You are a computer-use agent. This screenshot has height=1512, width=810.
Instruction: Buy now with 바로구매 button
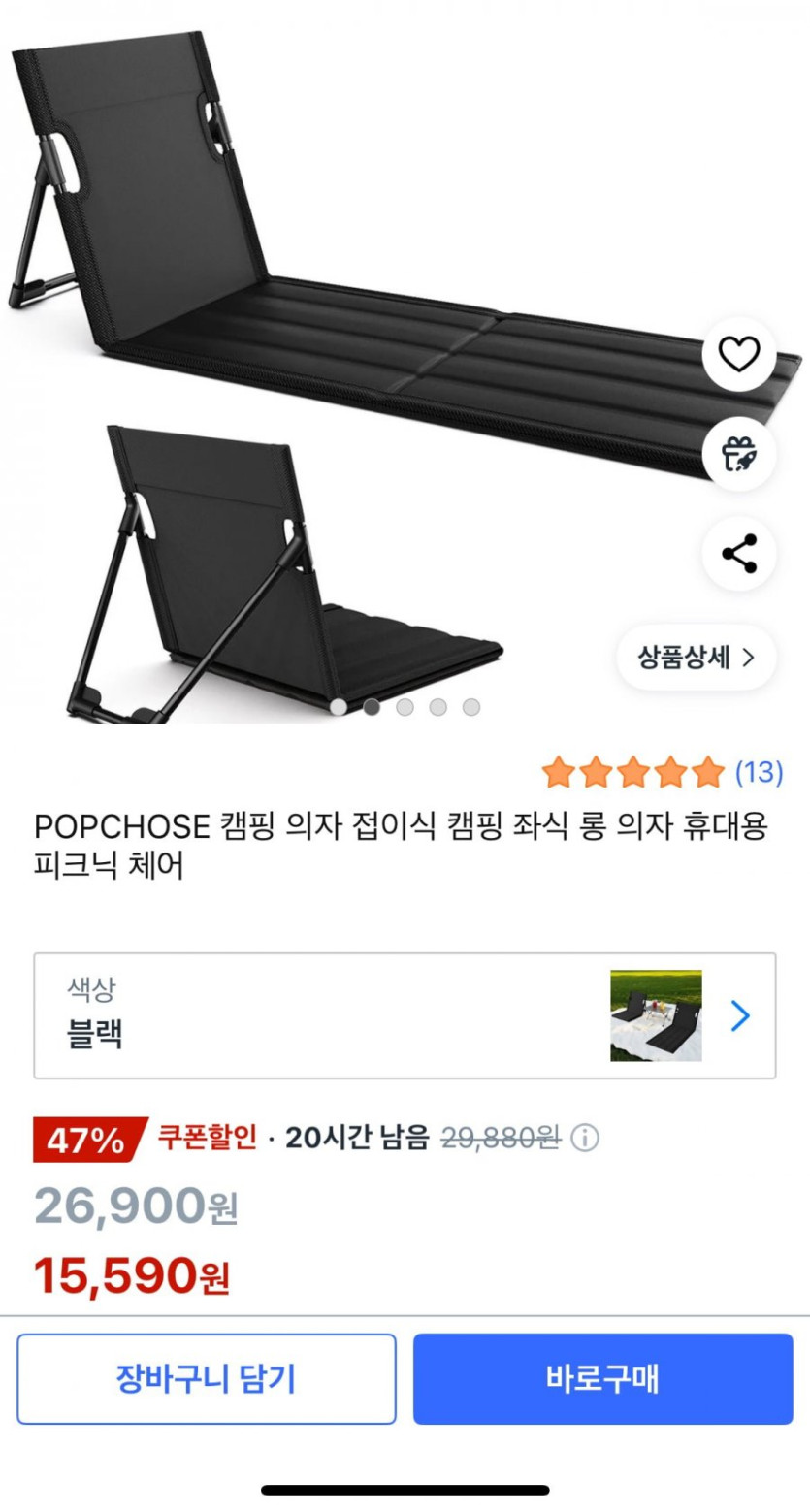click(602, 1378)
